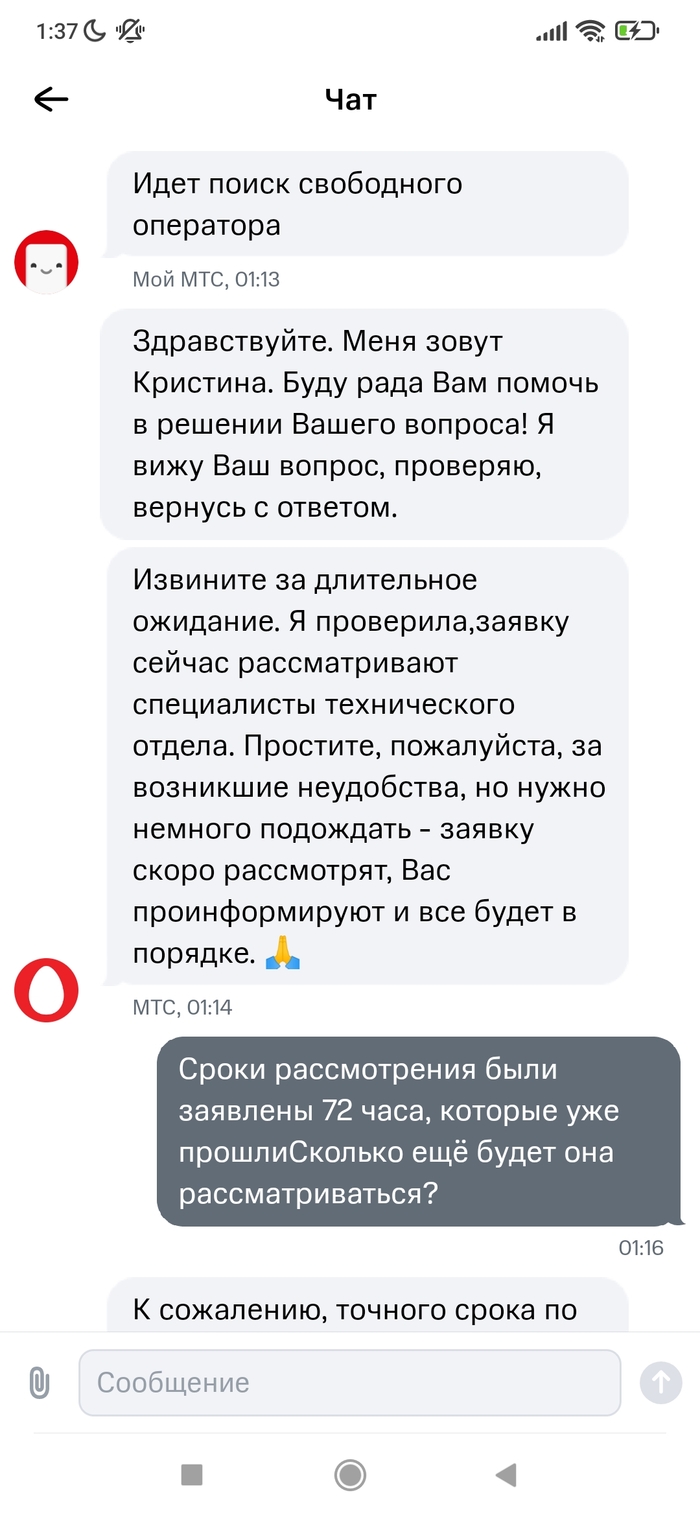Tap the system home button
Image resolution: width=700 pixels, height=1517 pixels.
pos(350,1475)
